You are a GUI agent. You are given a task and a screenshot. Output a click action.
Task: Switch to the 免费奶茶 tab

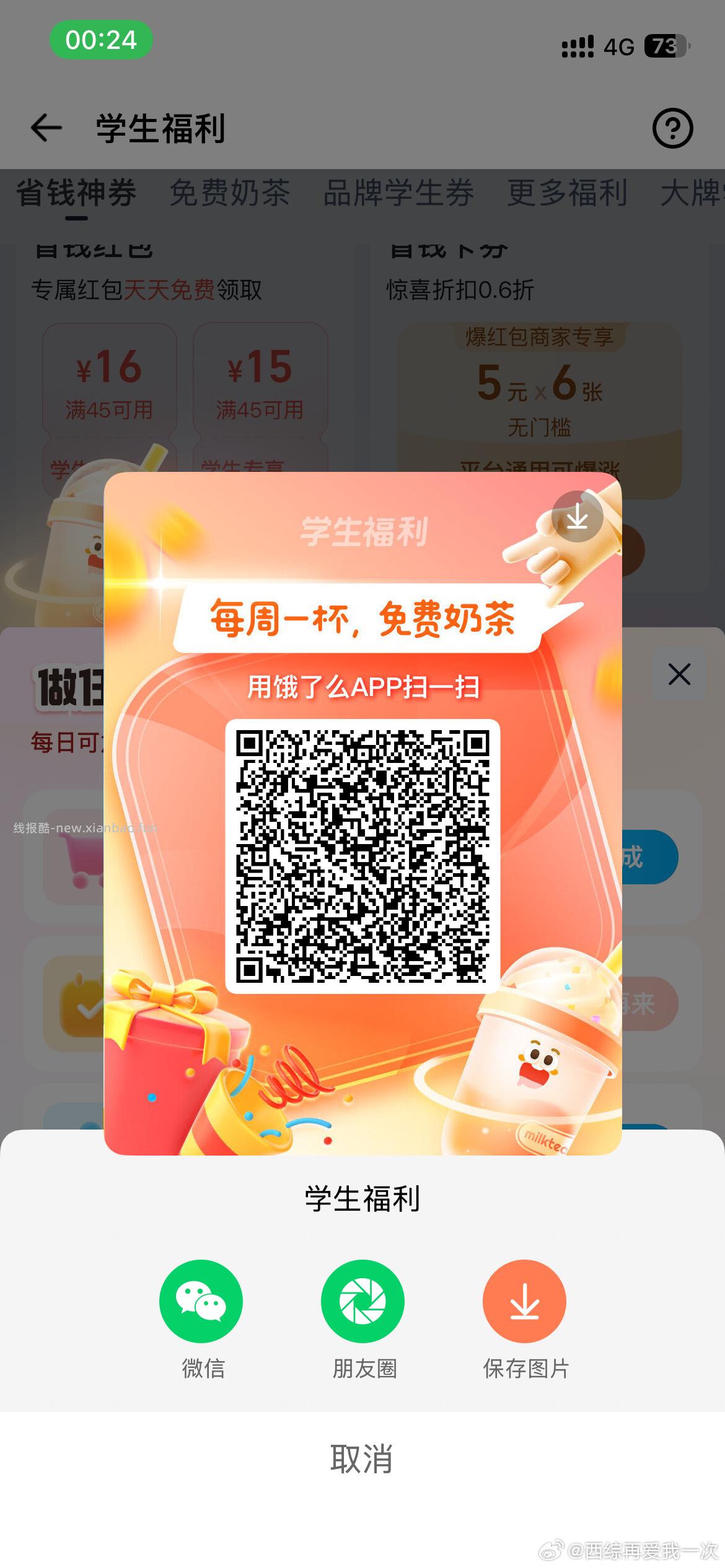(230, 193)
